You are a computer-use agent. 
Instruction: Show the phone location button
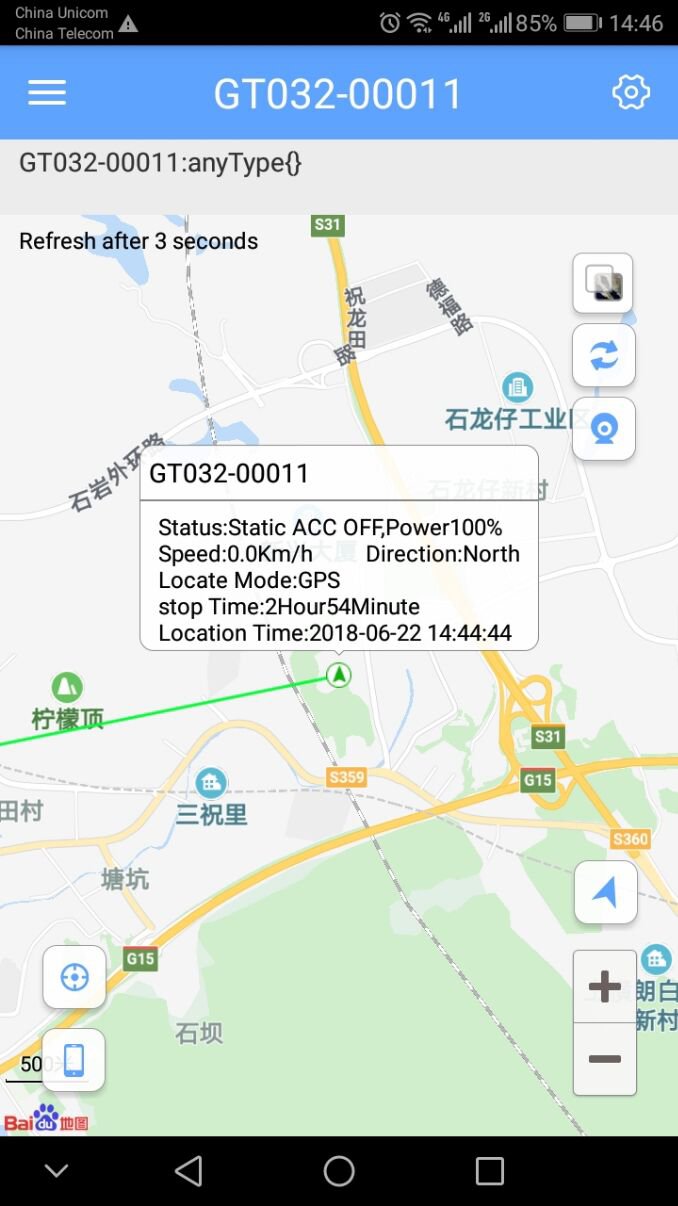74,1060
